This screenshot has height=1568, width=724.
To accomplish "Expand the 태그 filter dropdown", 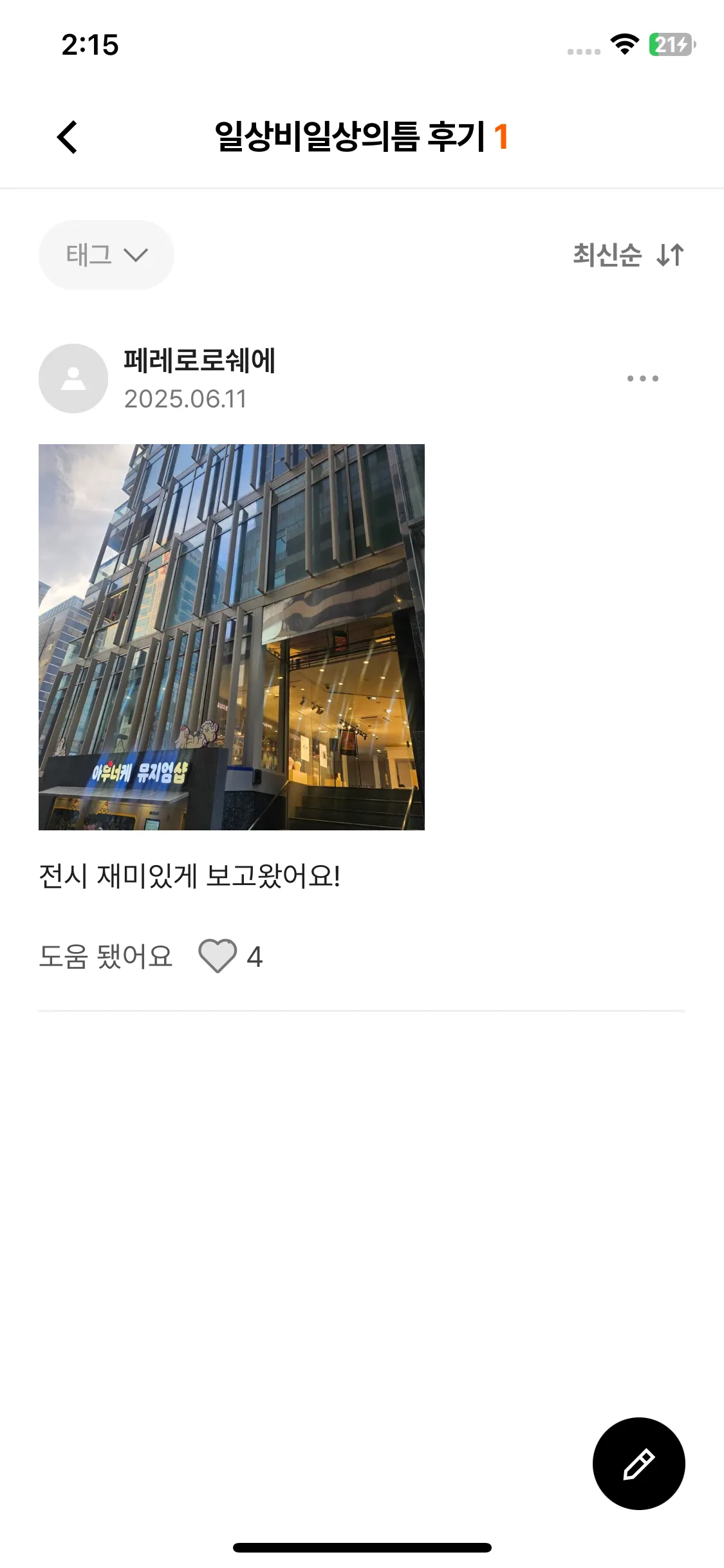I will (106, 255).
